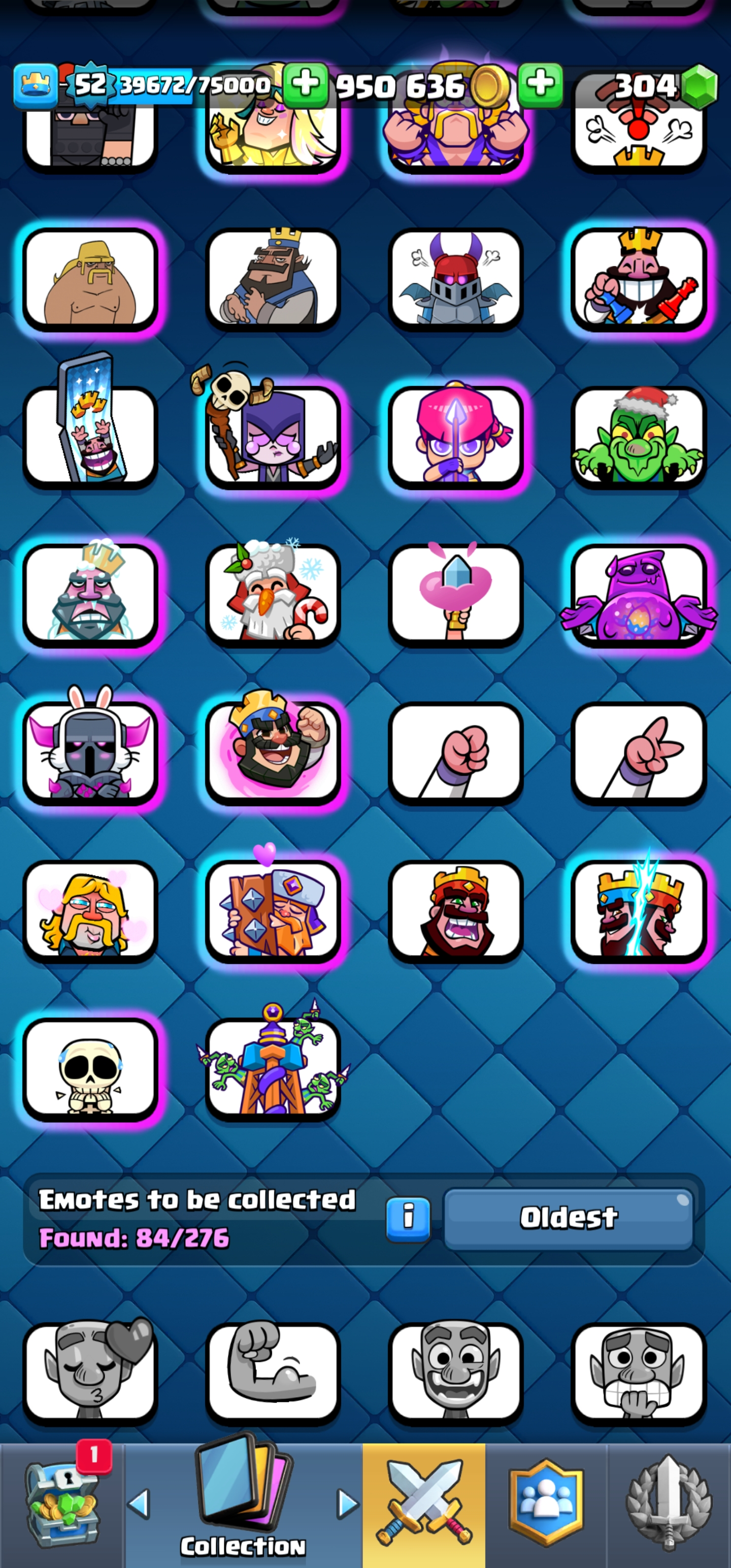This screenshot has height=1568, width=731.
Task: Select the bunny-eared P.E.K.K.A emote
Action: point(90,754)
